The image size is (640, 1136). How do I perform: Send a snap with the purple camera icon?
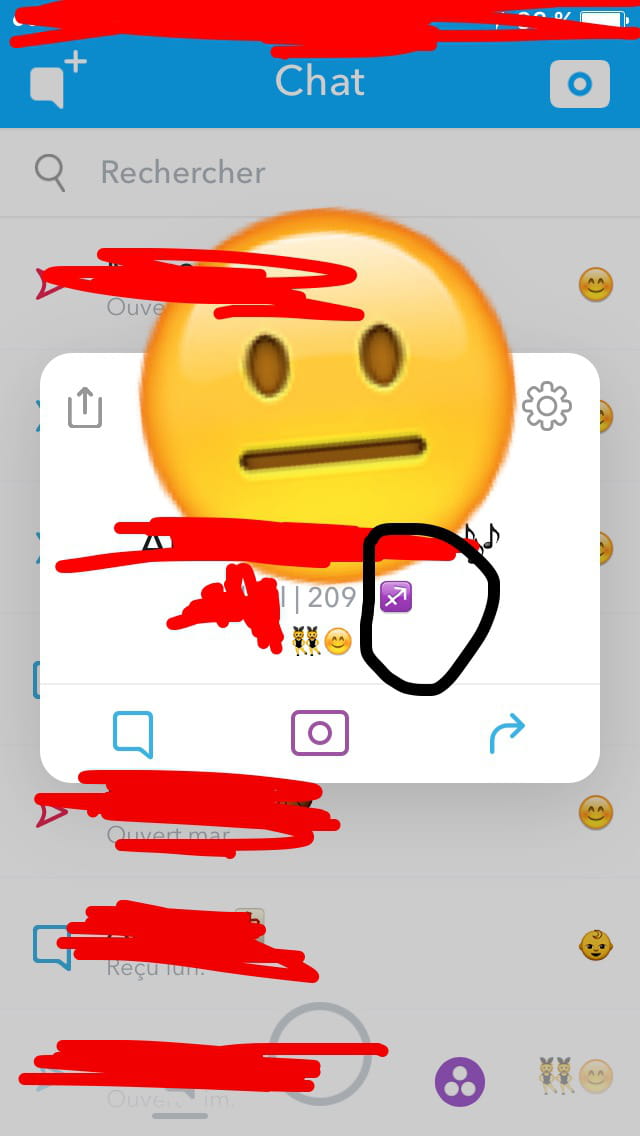click(320, 732)
